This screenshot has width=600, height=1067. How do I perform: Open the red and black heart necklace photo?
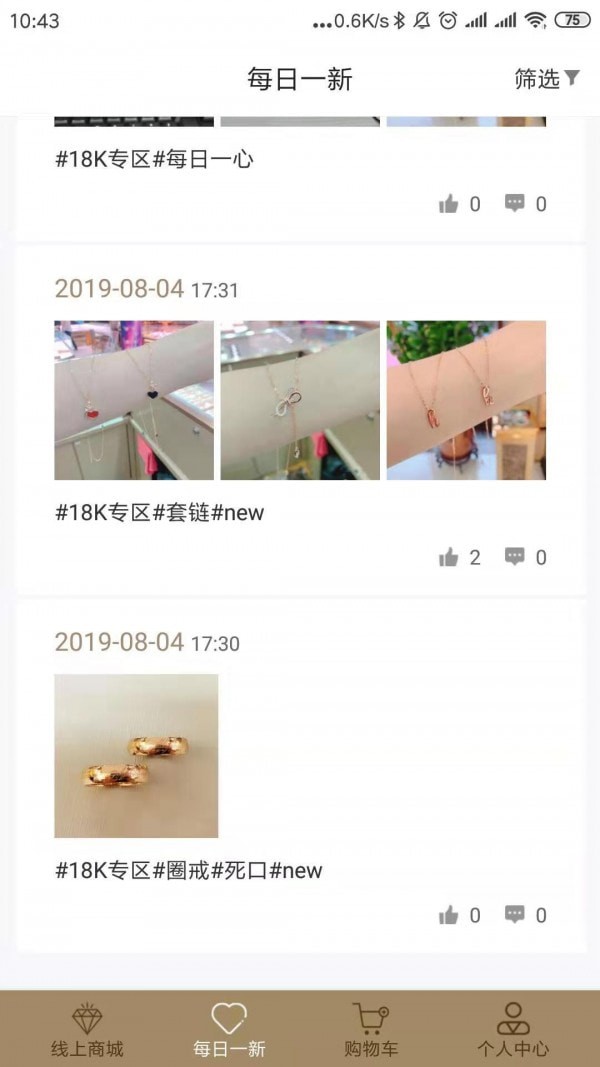[x=134, y=400]
